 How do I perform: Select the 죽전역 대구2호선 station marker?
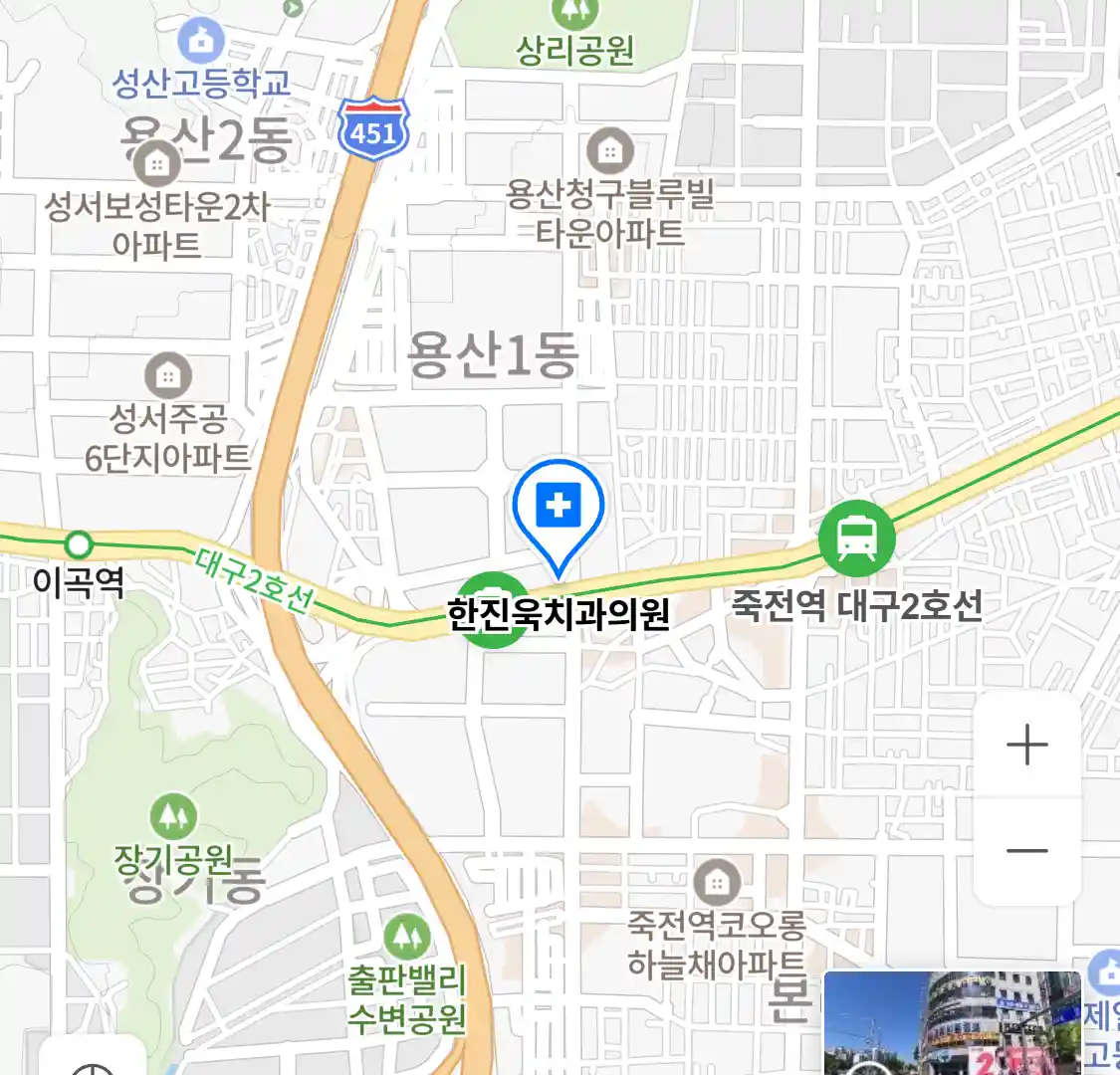[x=856, y=538]
